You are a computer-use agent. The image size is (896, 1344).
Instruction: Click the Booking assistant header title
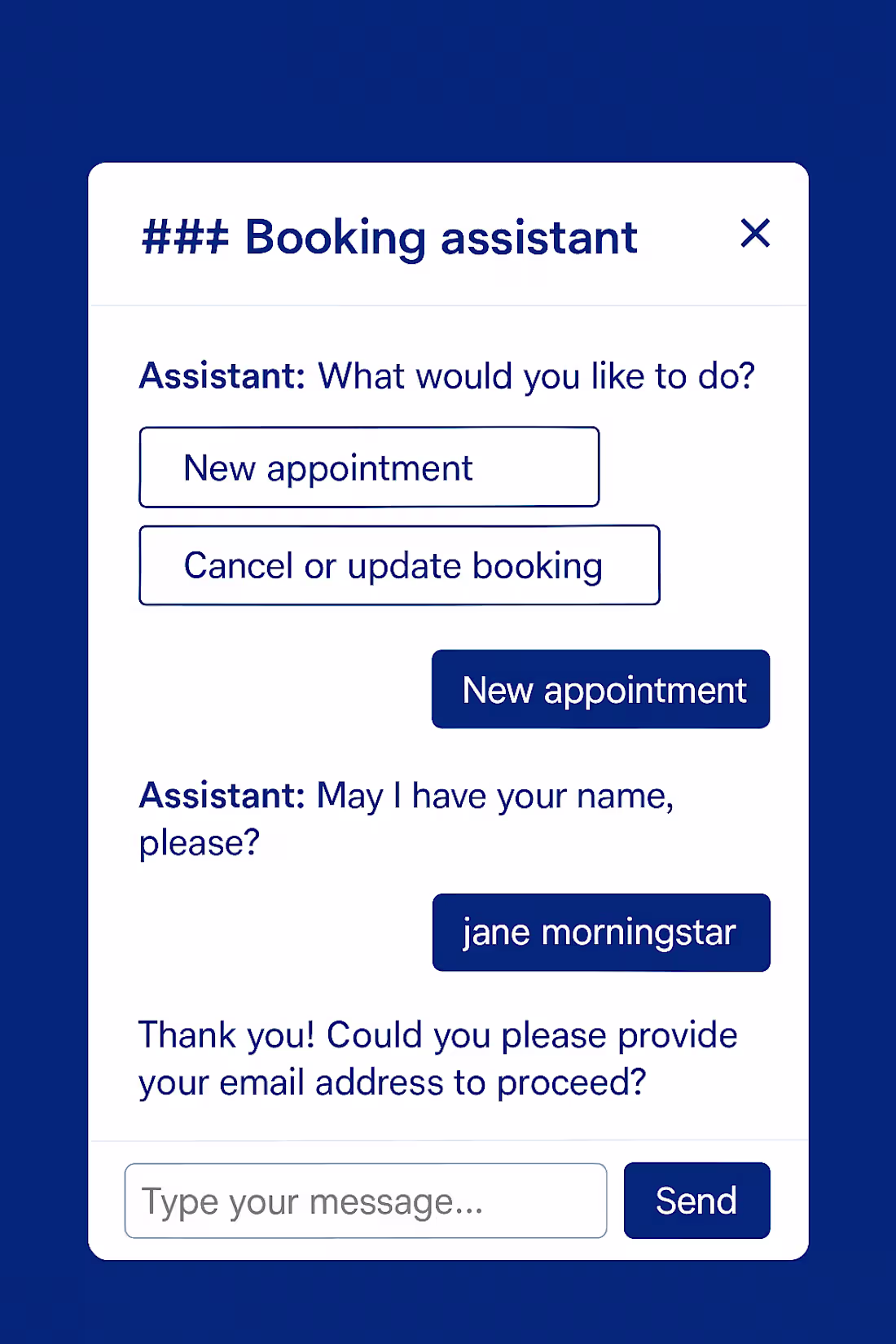pyautogui.click(x=388, y=238)
